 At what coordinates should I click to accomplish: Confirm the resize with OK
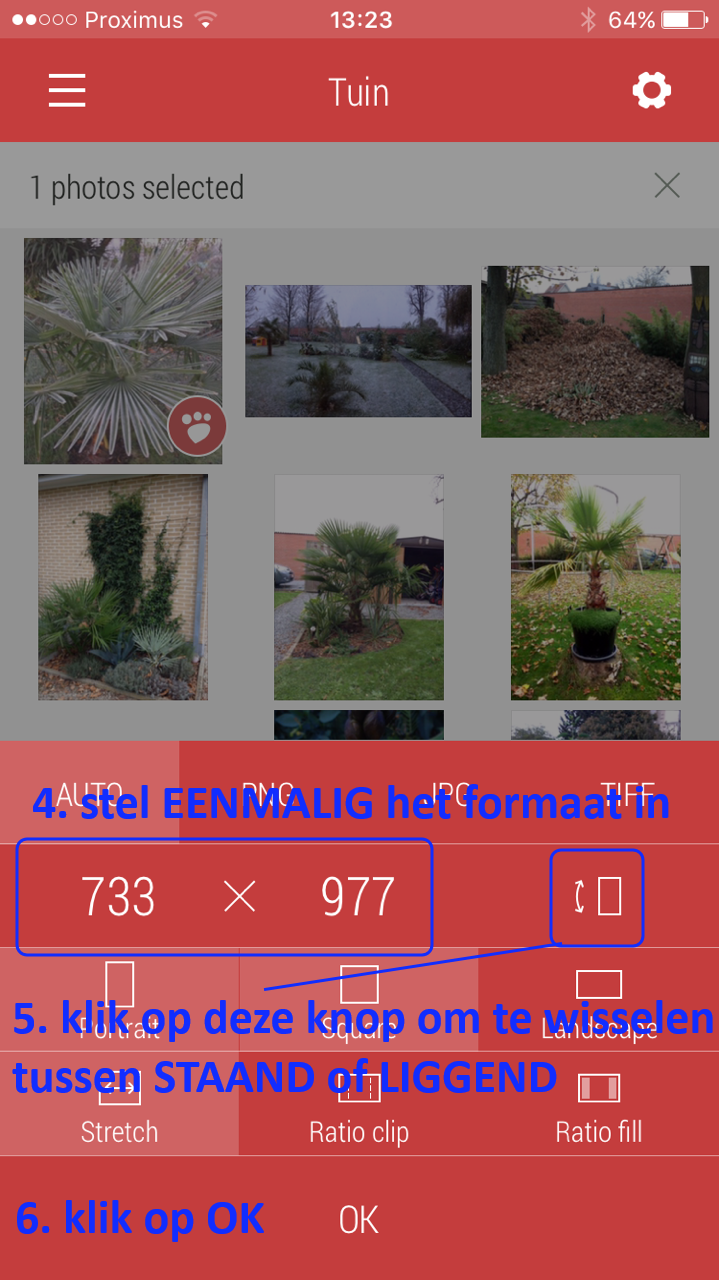pos(358,1219)
